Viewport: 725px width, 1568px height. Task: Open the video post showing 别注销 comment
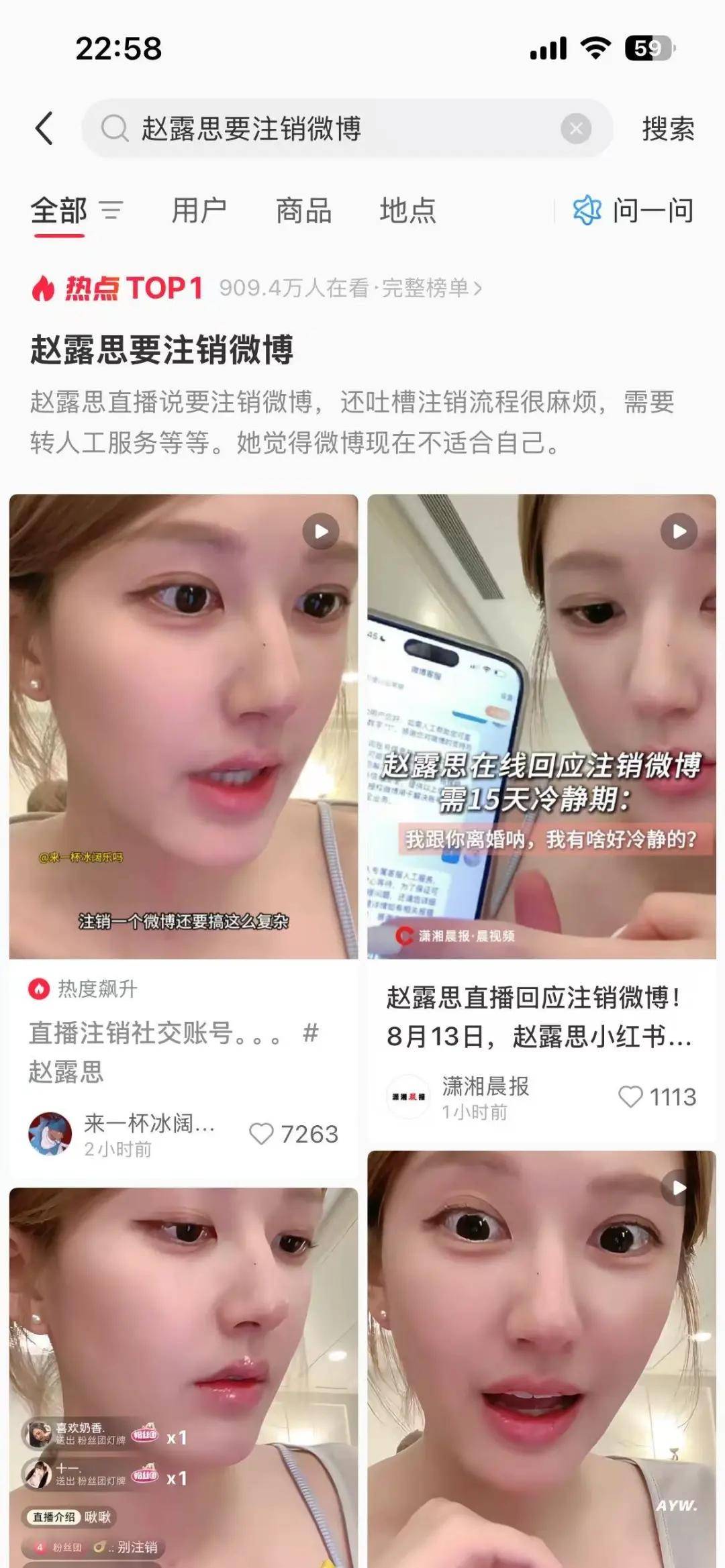click(183, 1378)
